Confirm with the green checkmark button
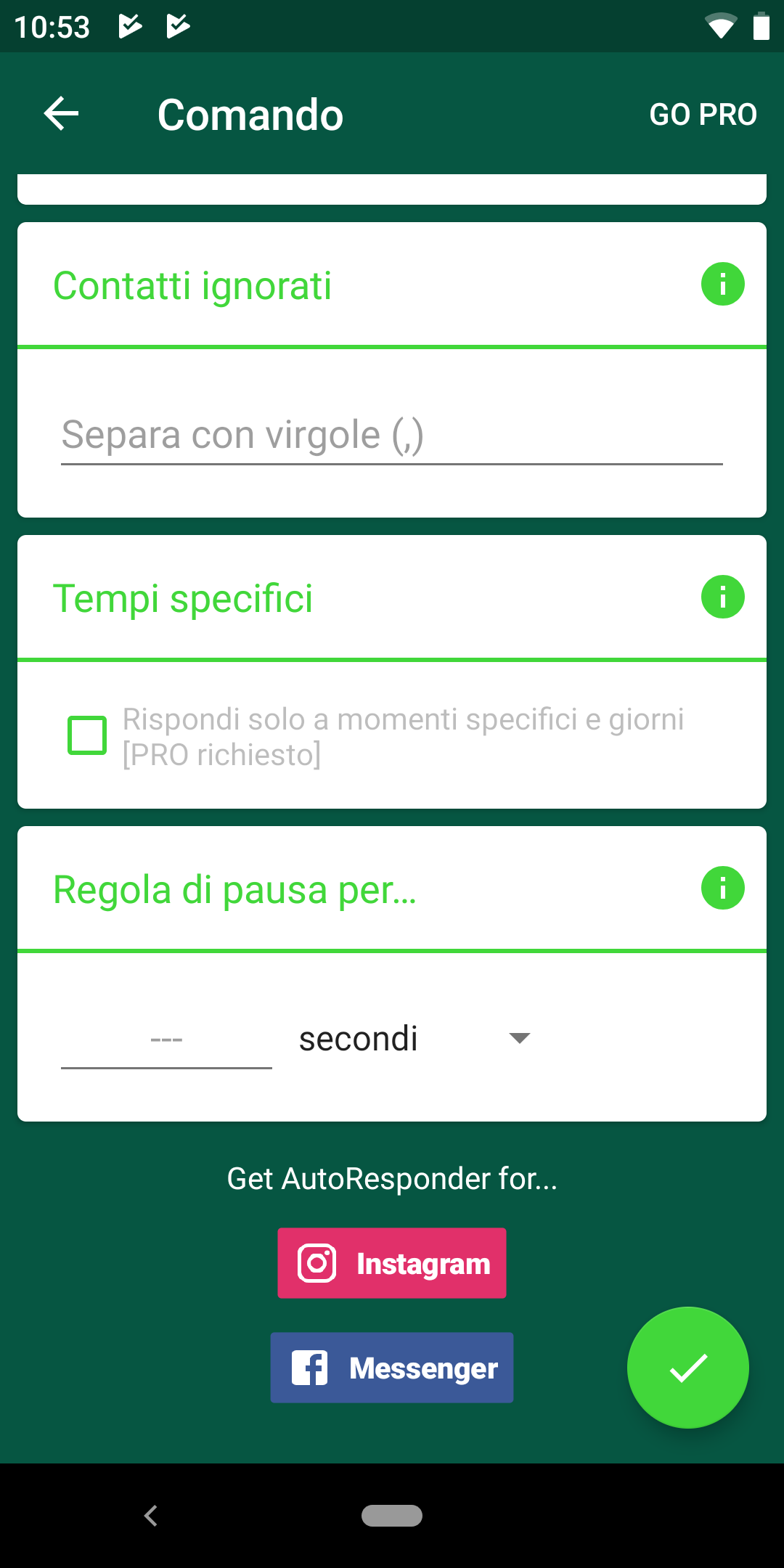Viewport: 784px width, 1568px height. [x=687, y=1368]
